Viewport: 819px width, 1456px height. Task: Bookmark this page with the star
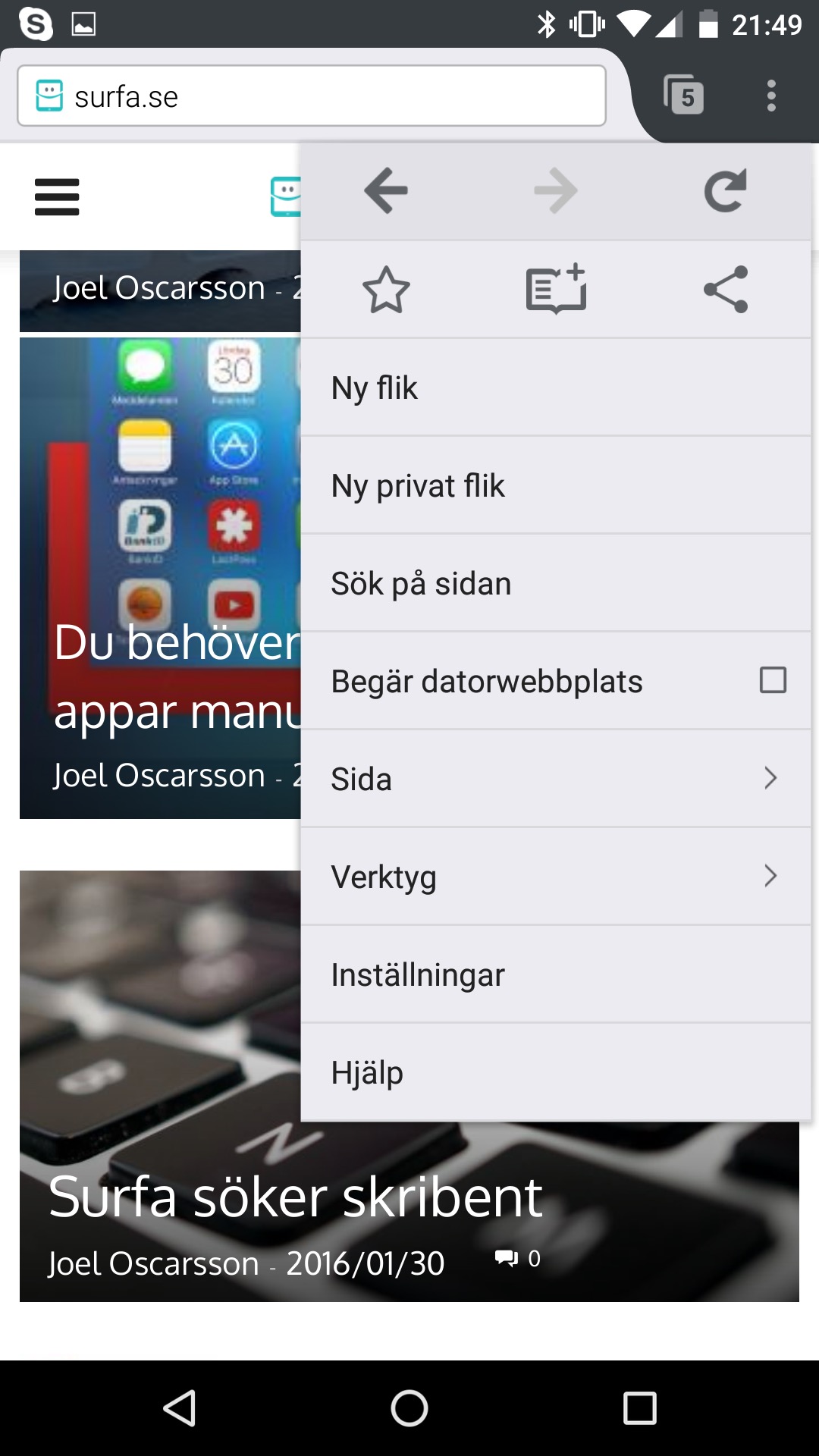(x=386, y=290)
